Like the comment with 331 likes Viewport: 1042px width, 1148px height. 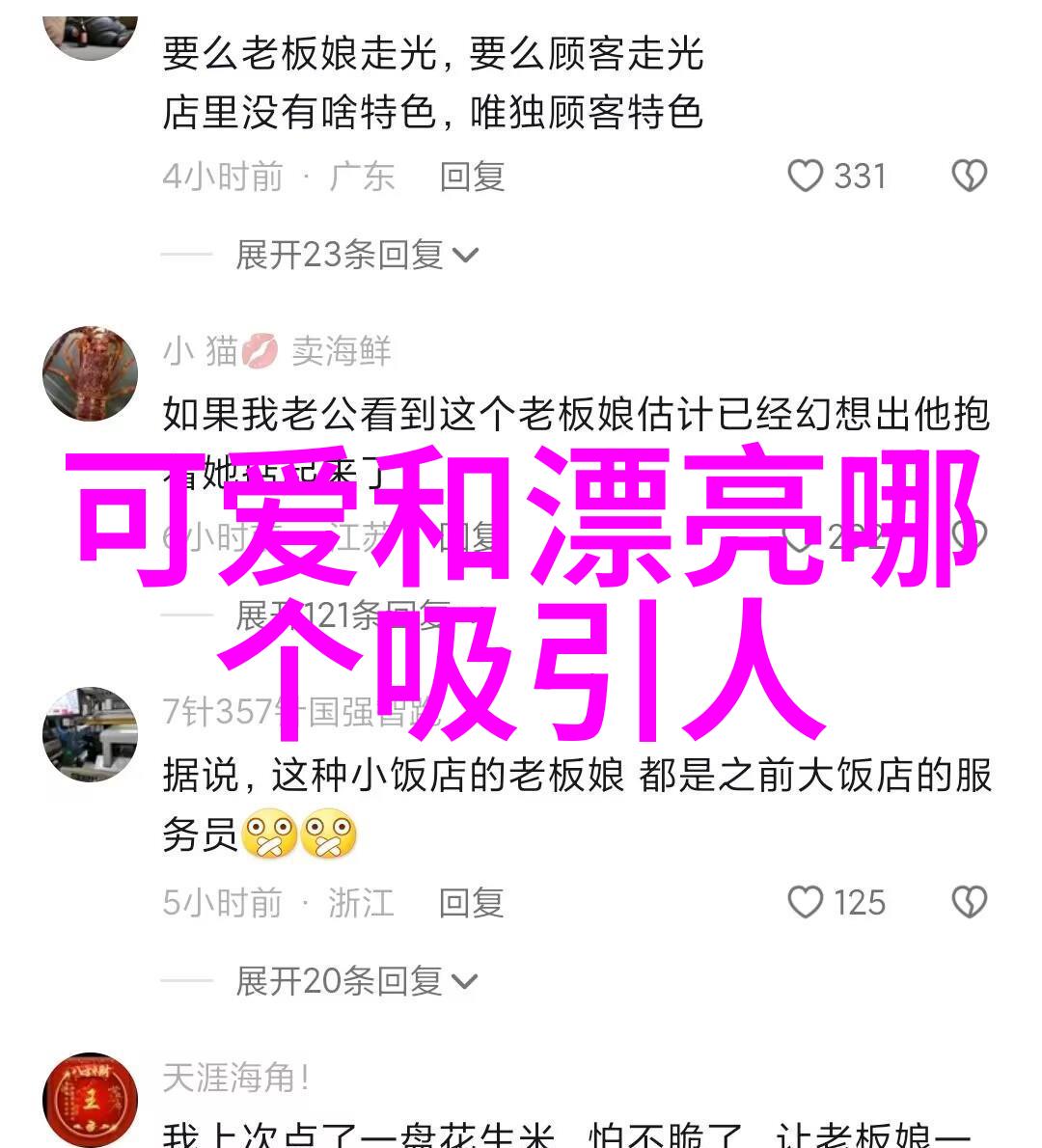[806, 177]
